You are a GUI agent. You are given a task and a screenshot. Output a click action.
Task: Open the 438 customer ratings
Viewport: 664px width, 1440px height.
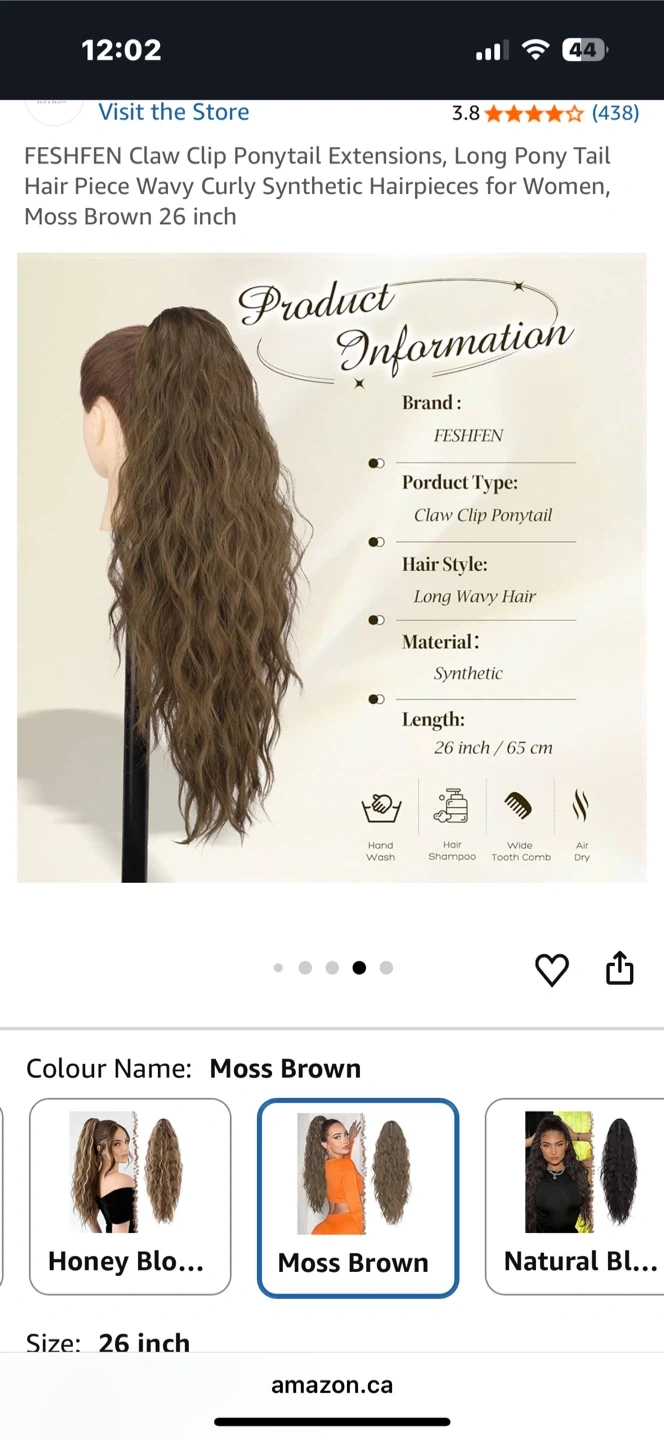[x=615, y=113]
